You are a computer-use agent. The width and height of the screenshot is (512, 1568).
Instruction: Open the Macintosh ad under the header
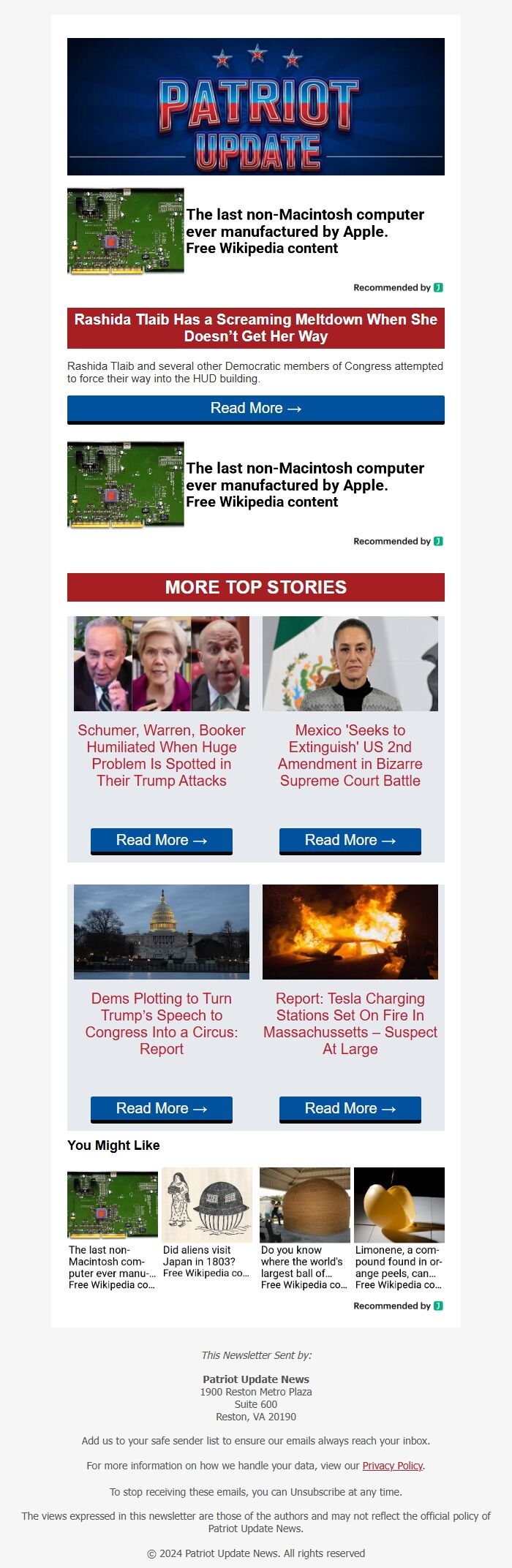[255, 231]
